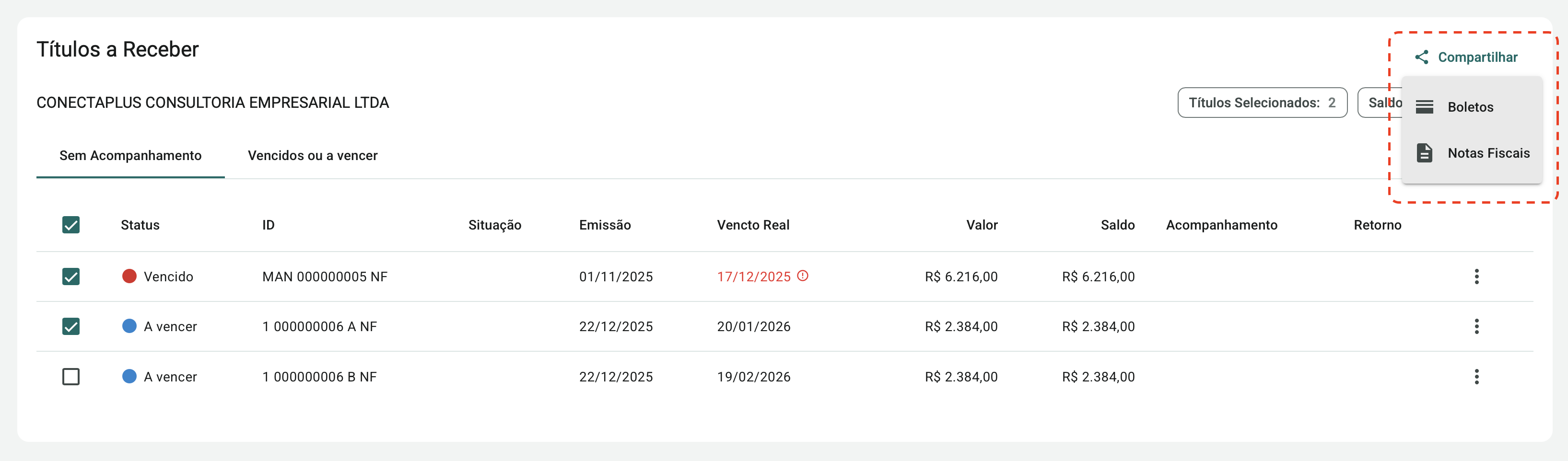
Task: Select Notas Fiscais in the share menu
Action: pyautogui.click(x=1487, y=153)
